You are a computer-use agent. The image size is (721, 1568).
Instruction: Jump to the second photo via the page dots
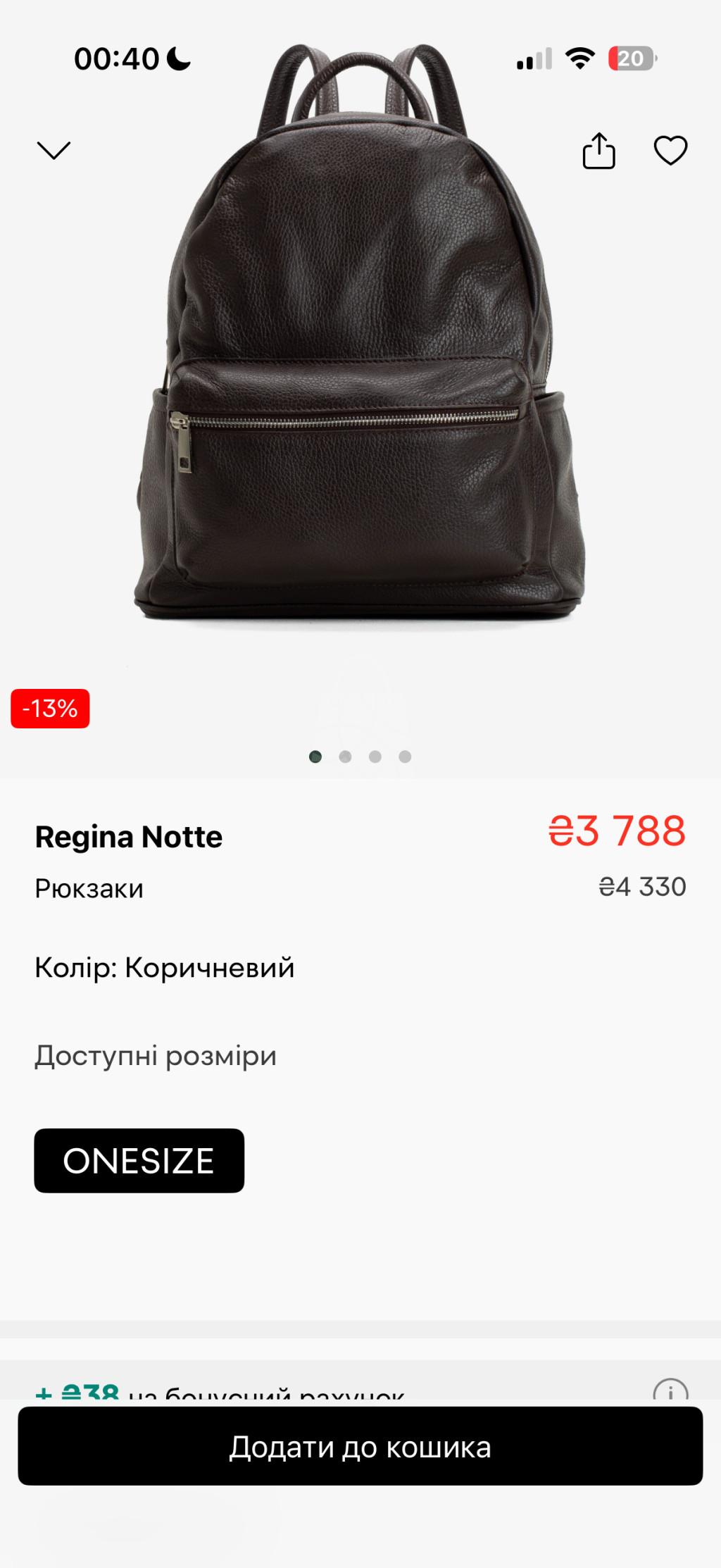pos(345,757)
